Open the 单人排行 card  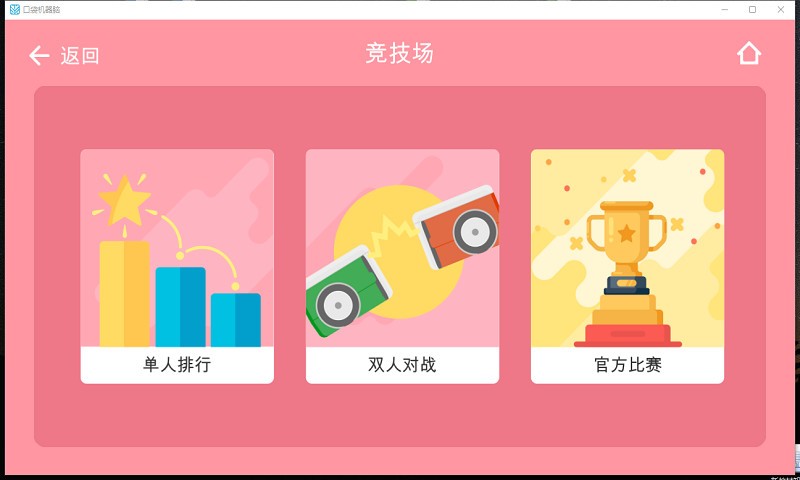[177, 266]
